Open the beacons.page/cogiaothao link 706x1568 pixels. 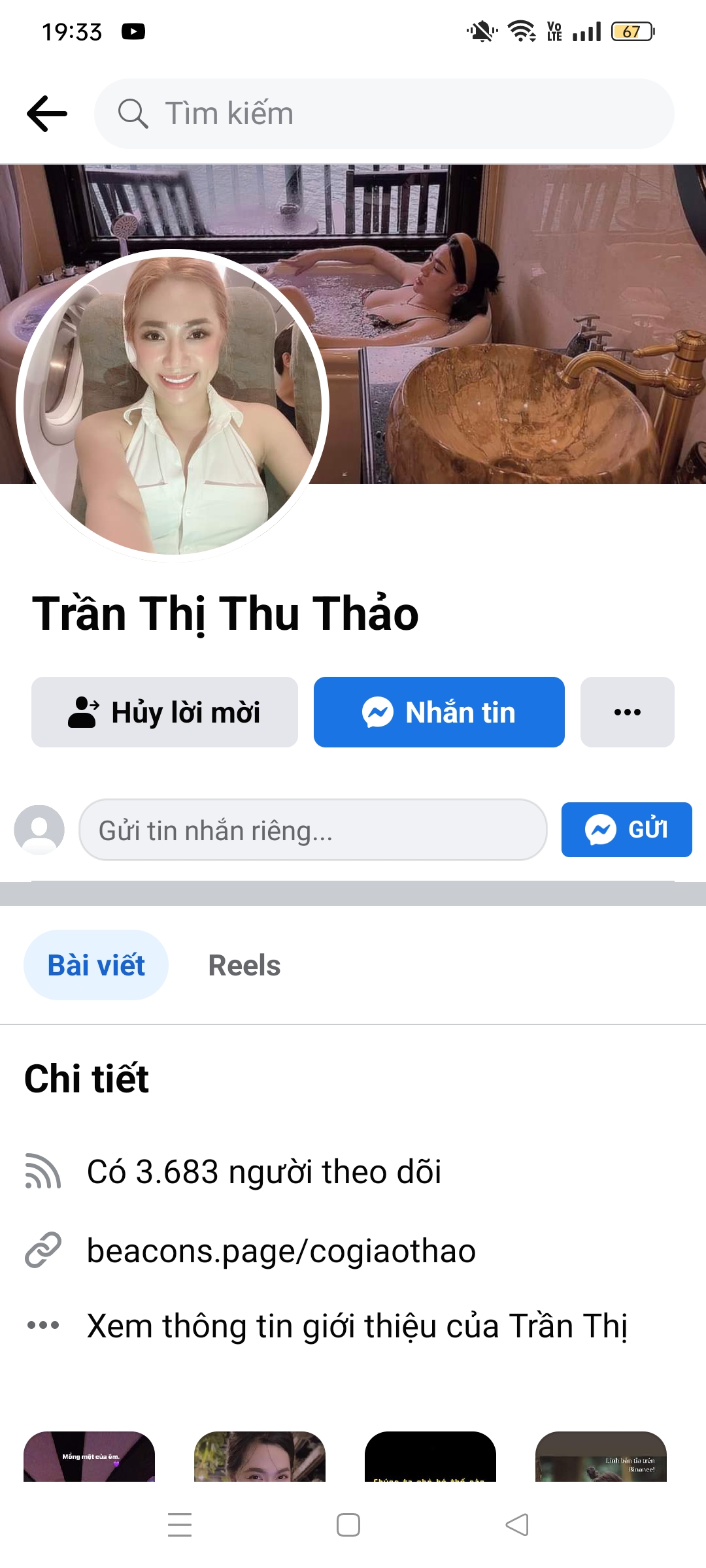point(281,1251)
